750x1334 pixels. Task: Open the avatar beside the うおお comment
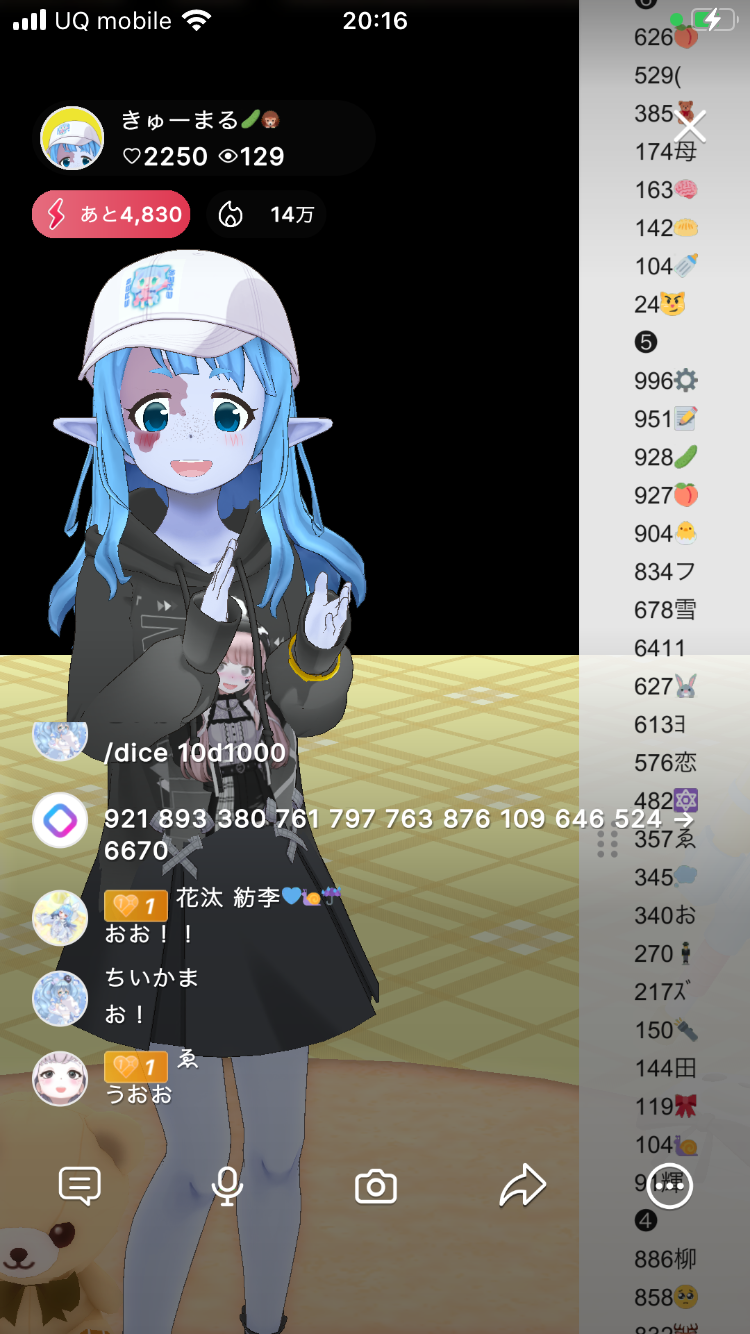(60, 1078)
